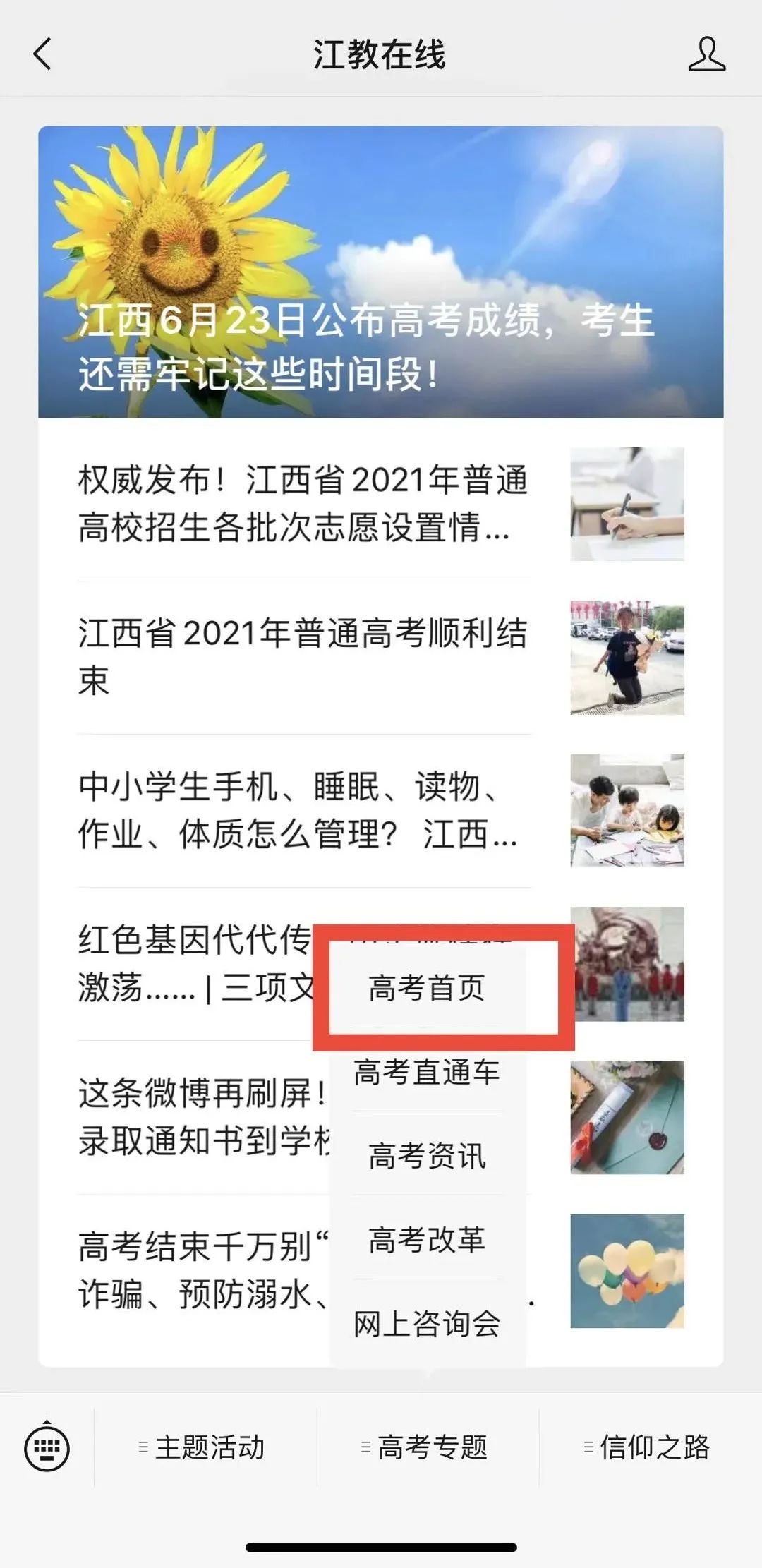Choose 高考改革 in the popup menu

[x=427, y=1239]
